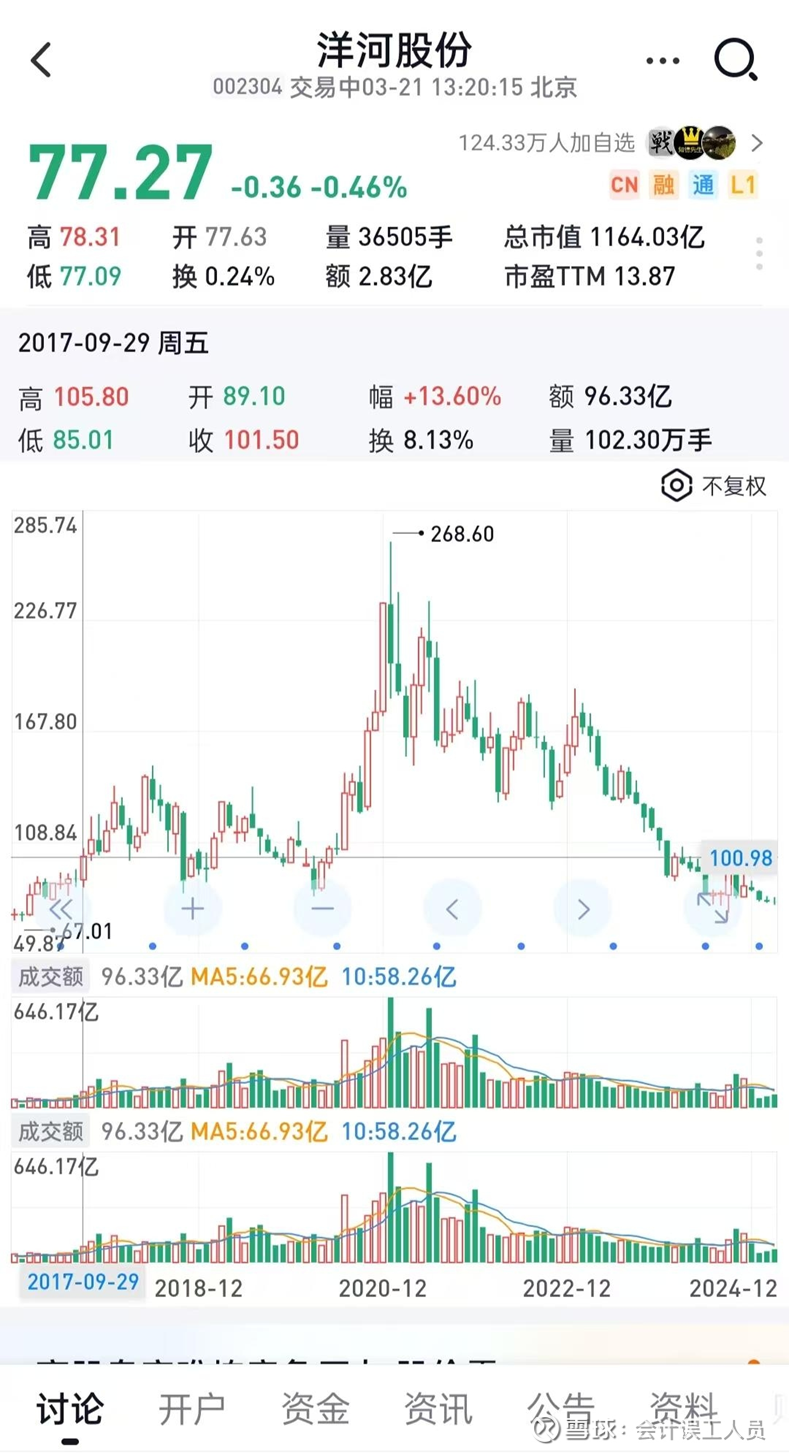Open the three-dot overflow menu
The height and width of the screenshot is (1454, 789).
click(x=663, y=61)
